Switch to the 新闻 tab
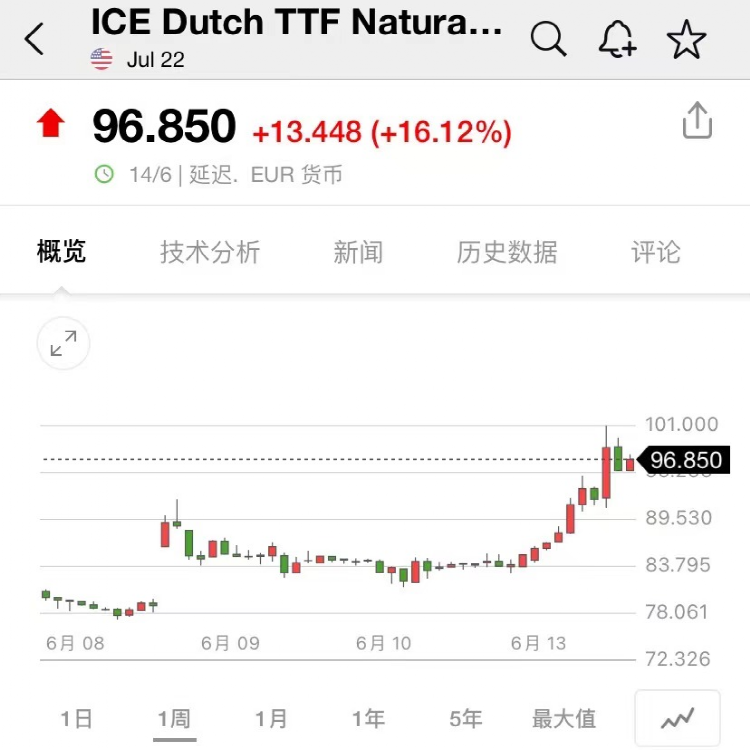Image resolution: width=750 pixels, height=750 pixels. pyautogui.click(x=358, y=252)
